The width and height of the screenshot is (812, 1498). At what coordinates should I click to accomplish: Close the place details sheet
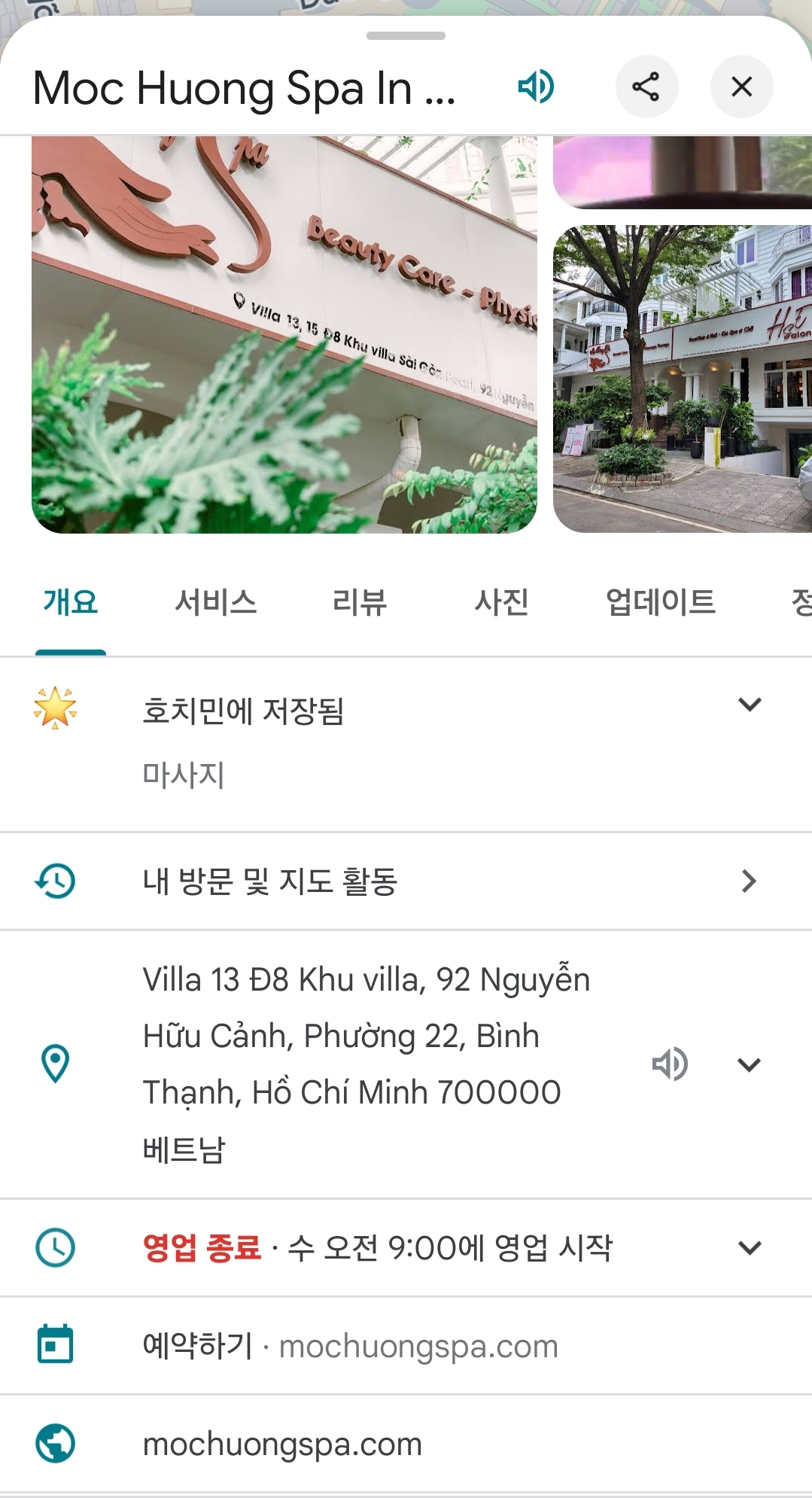click(741, 87)
